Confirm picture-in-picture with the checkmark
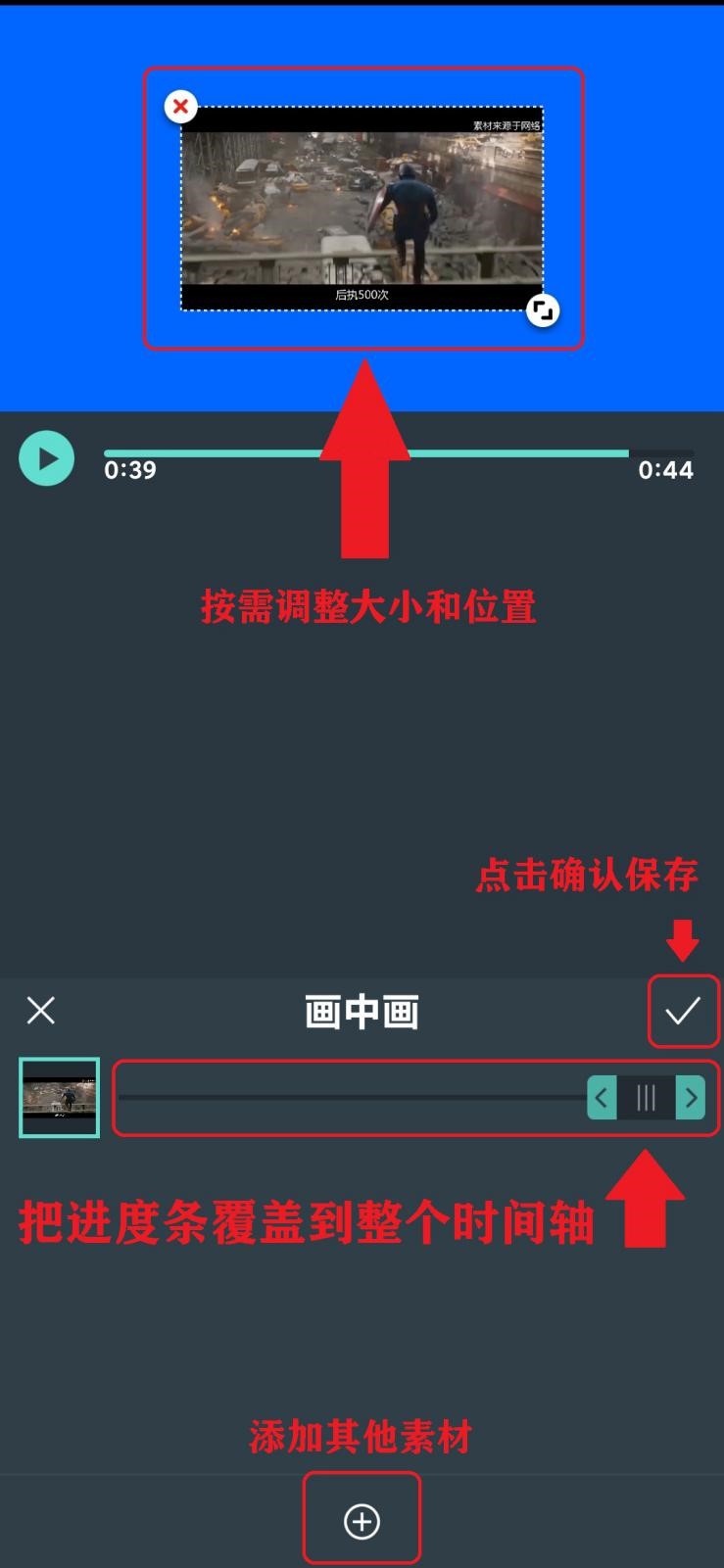724x1568 pixels. coord(683,1010)
